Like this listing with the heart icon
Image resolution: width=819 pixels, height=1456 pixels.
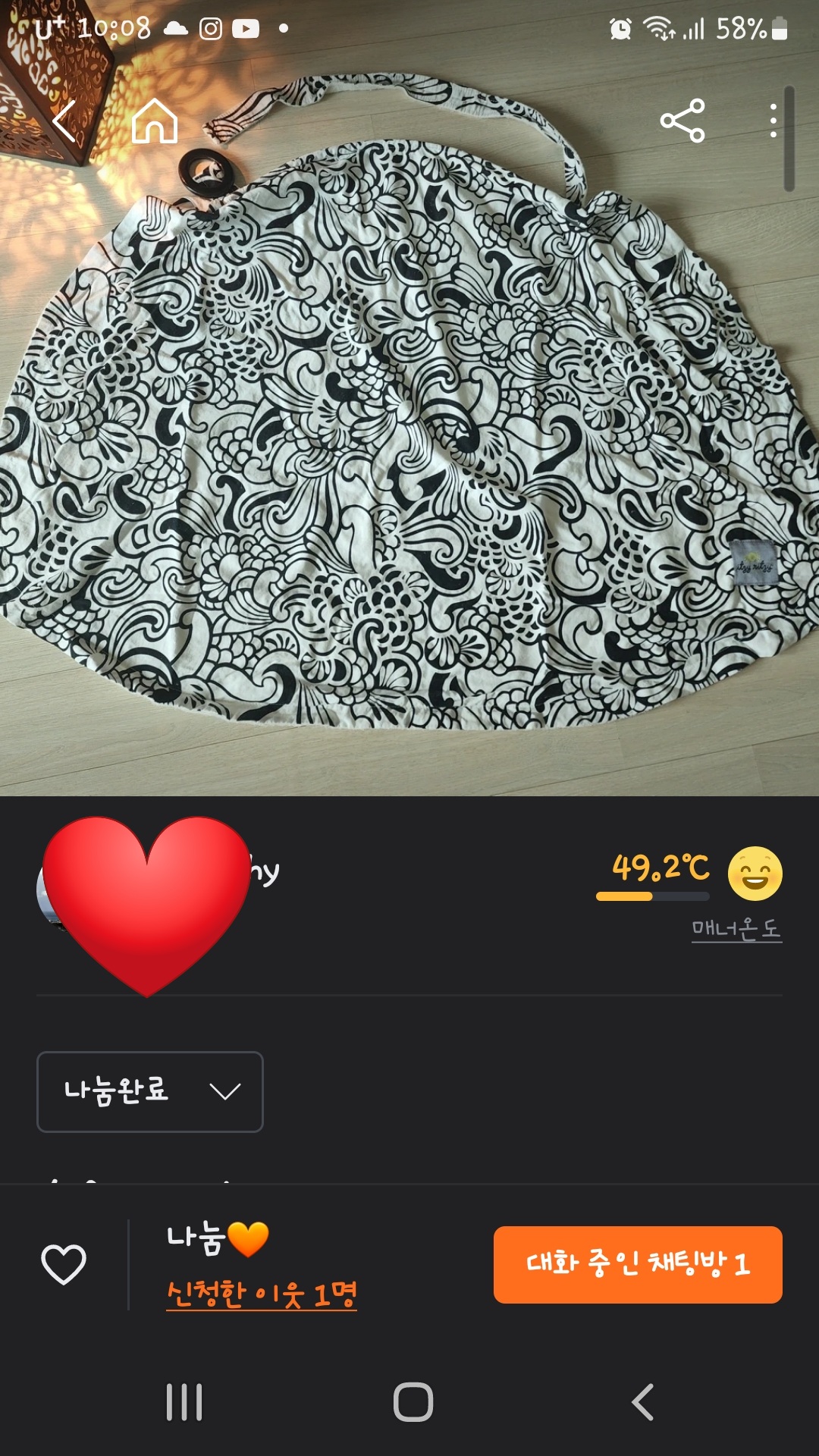(x=64, y=1264)
